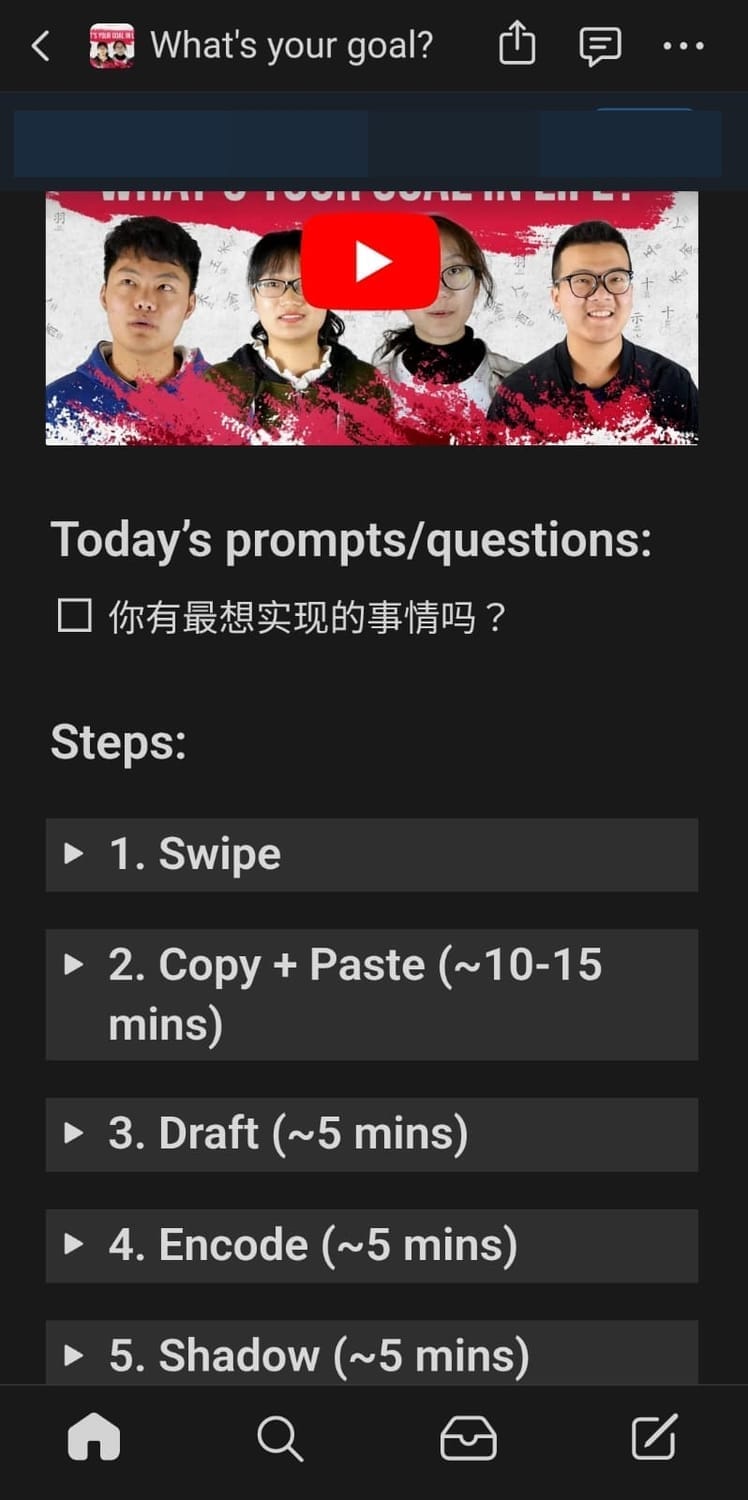Image resolution: width=748 pixels, height=1500 pixels.
Task: Expand the 3. Draft step
Action: (x=73, y=1134)
